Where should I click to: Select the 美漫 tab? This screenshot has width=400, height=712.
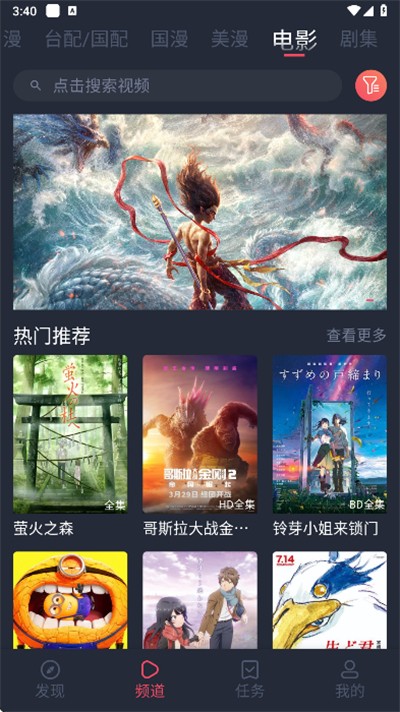230,39
